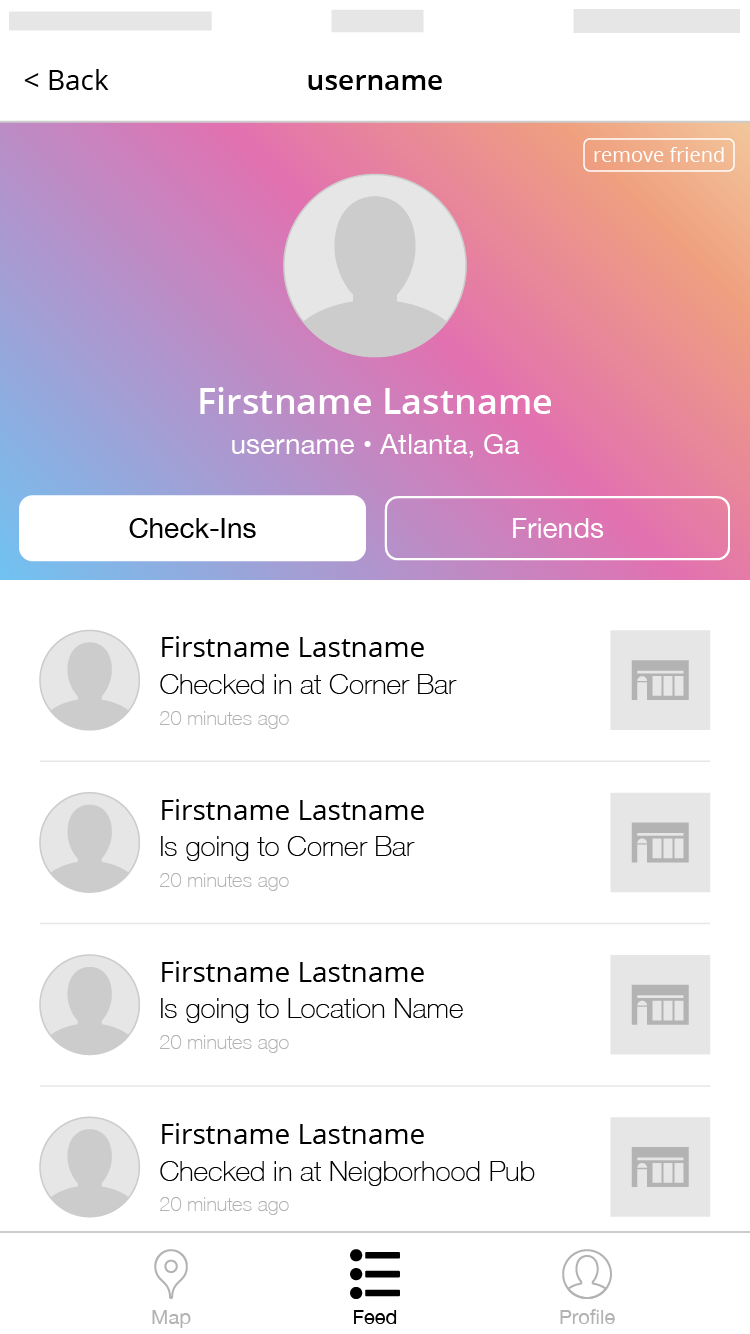The height and width of the screenshot is (1334, 750).
Task: Open the Is going to Corner Bar entry
Action: click(375, 843)
